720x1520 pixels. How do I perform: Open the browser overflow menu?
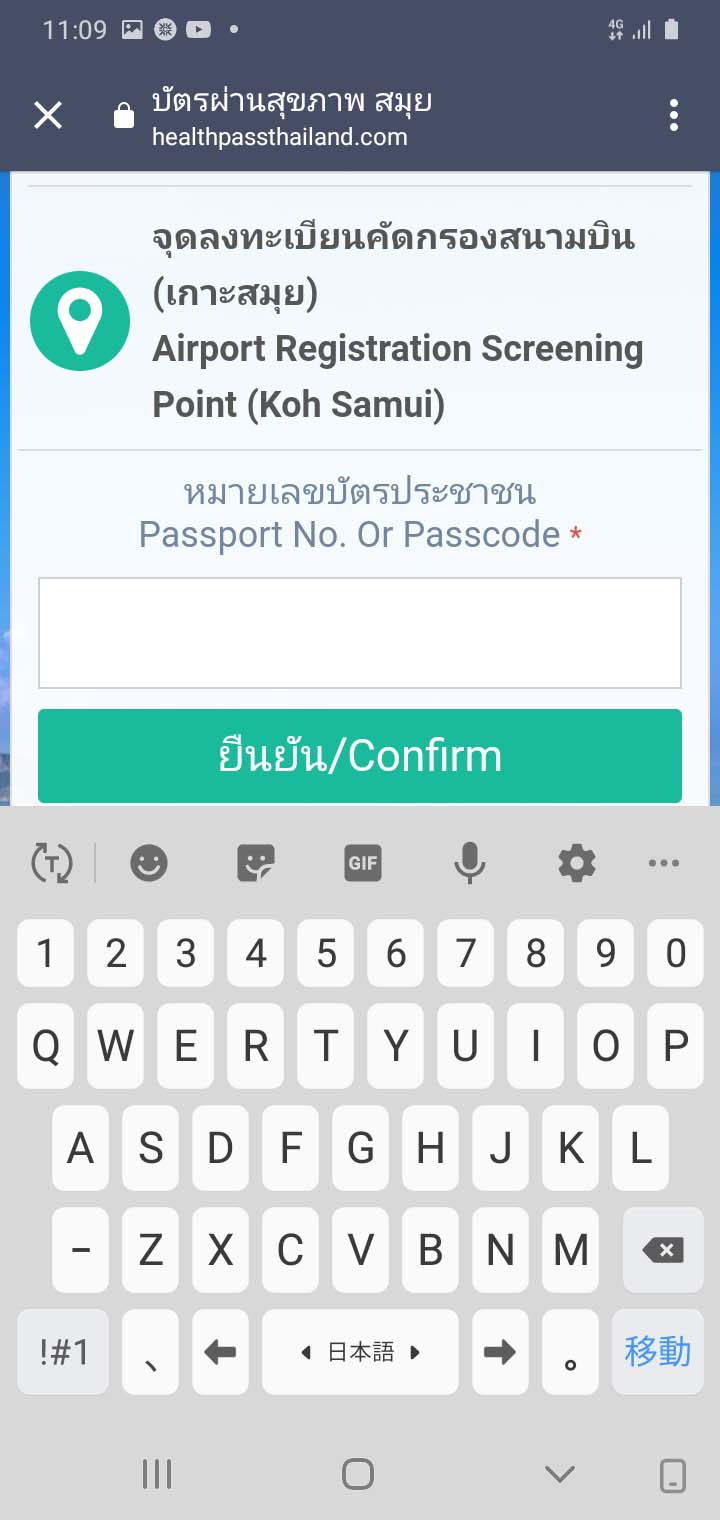click(674, 116)
